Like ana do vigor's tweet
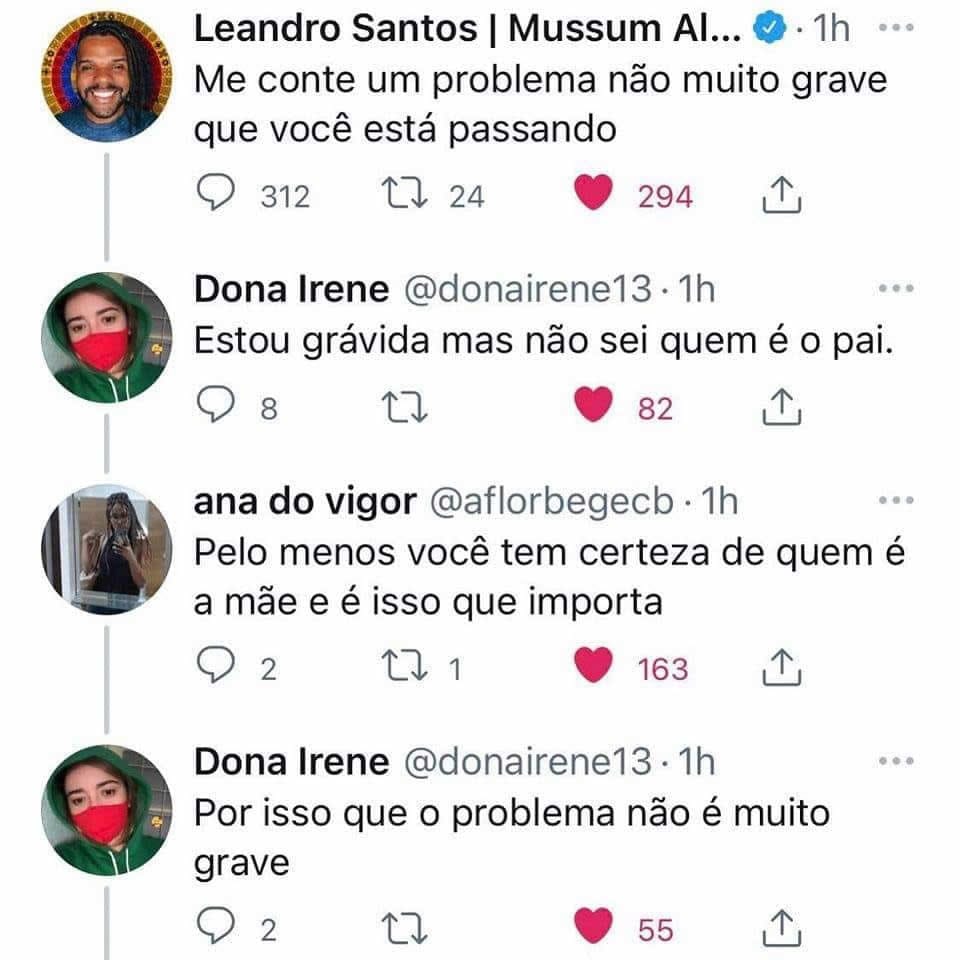Image resolution: width=960 pixels, height=960 pixels. [x=594, y=668]
